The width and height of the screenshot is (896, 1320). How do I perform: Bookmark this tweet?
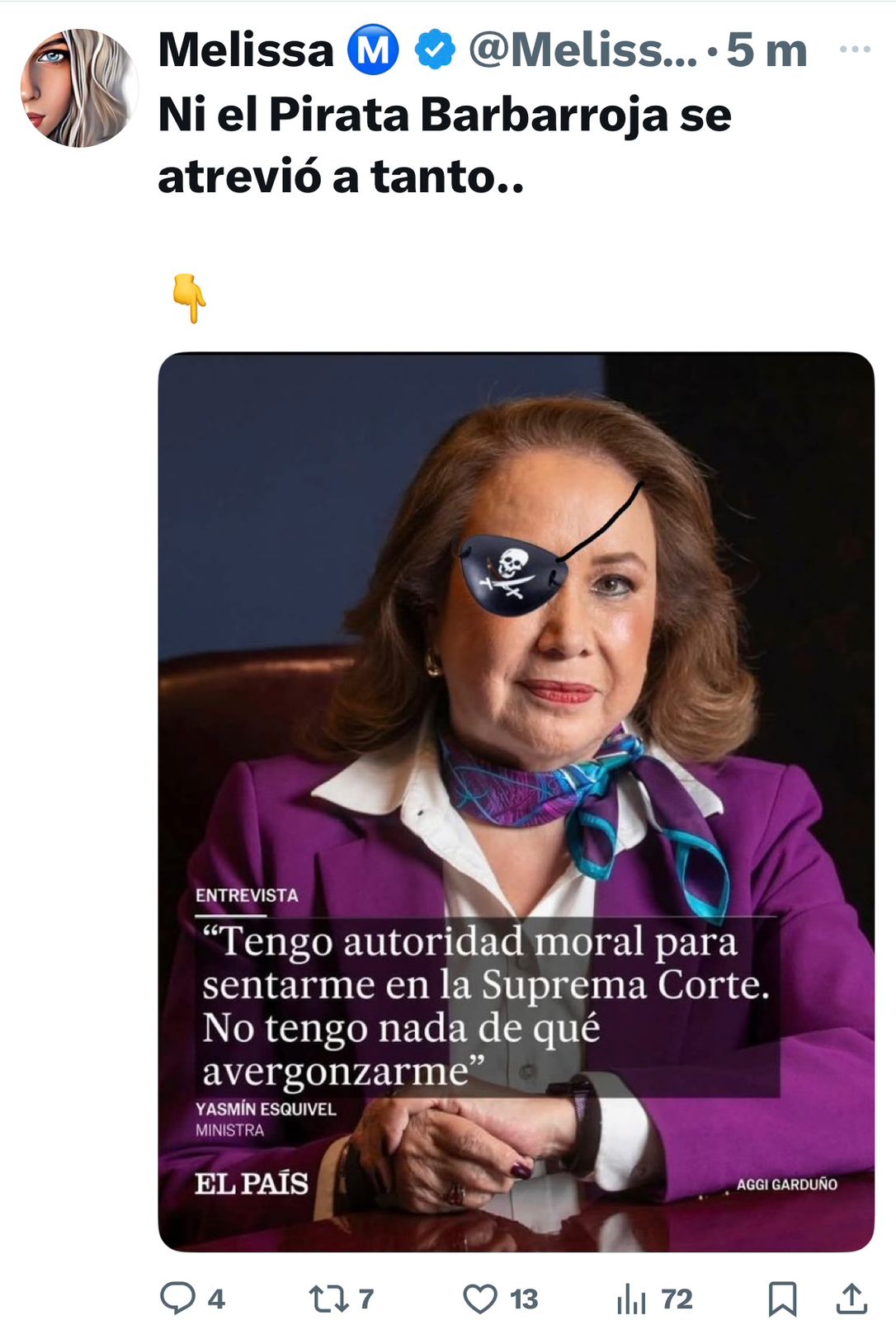coord(782,1299)
